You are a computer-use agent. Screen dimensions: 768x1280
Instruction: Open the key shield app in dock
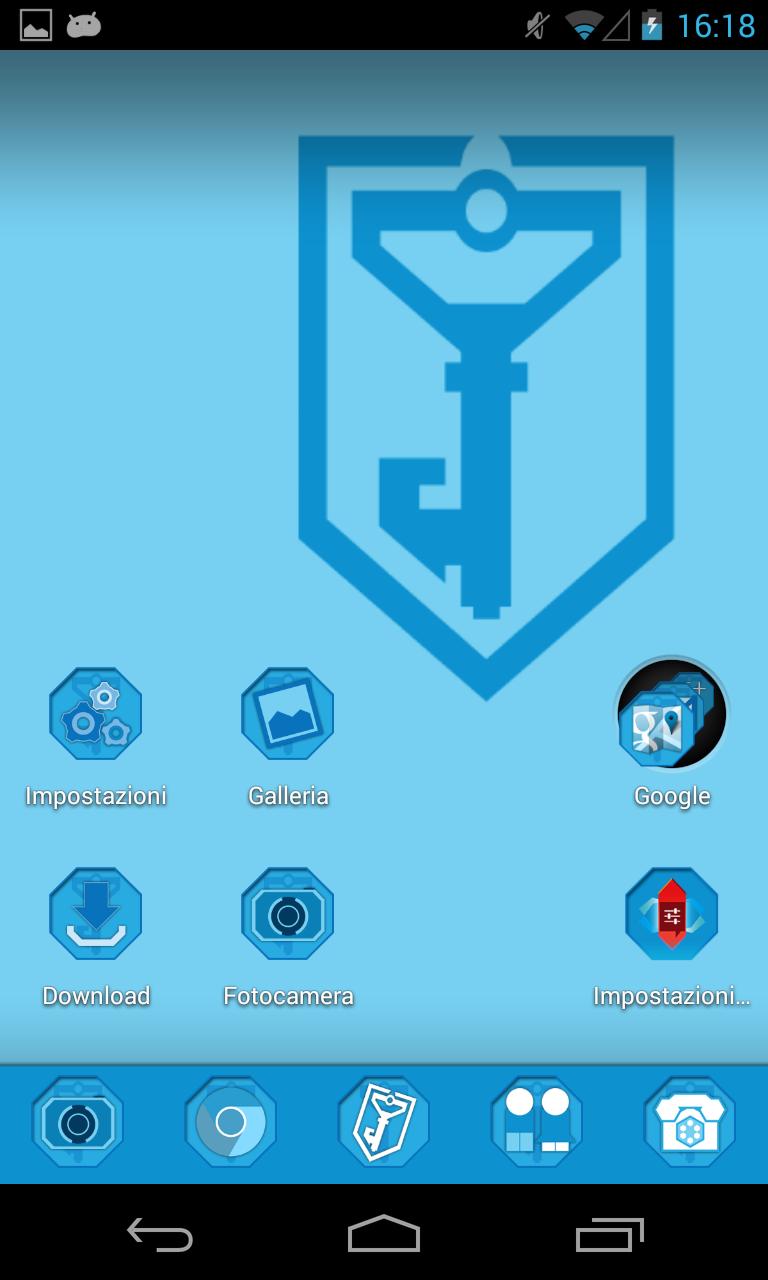coord(384,1122)
